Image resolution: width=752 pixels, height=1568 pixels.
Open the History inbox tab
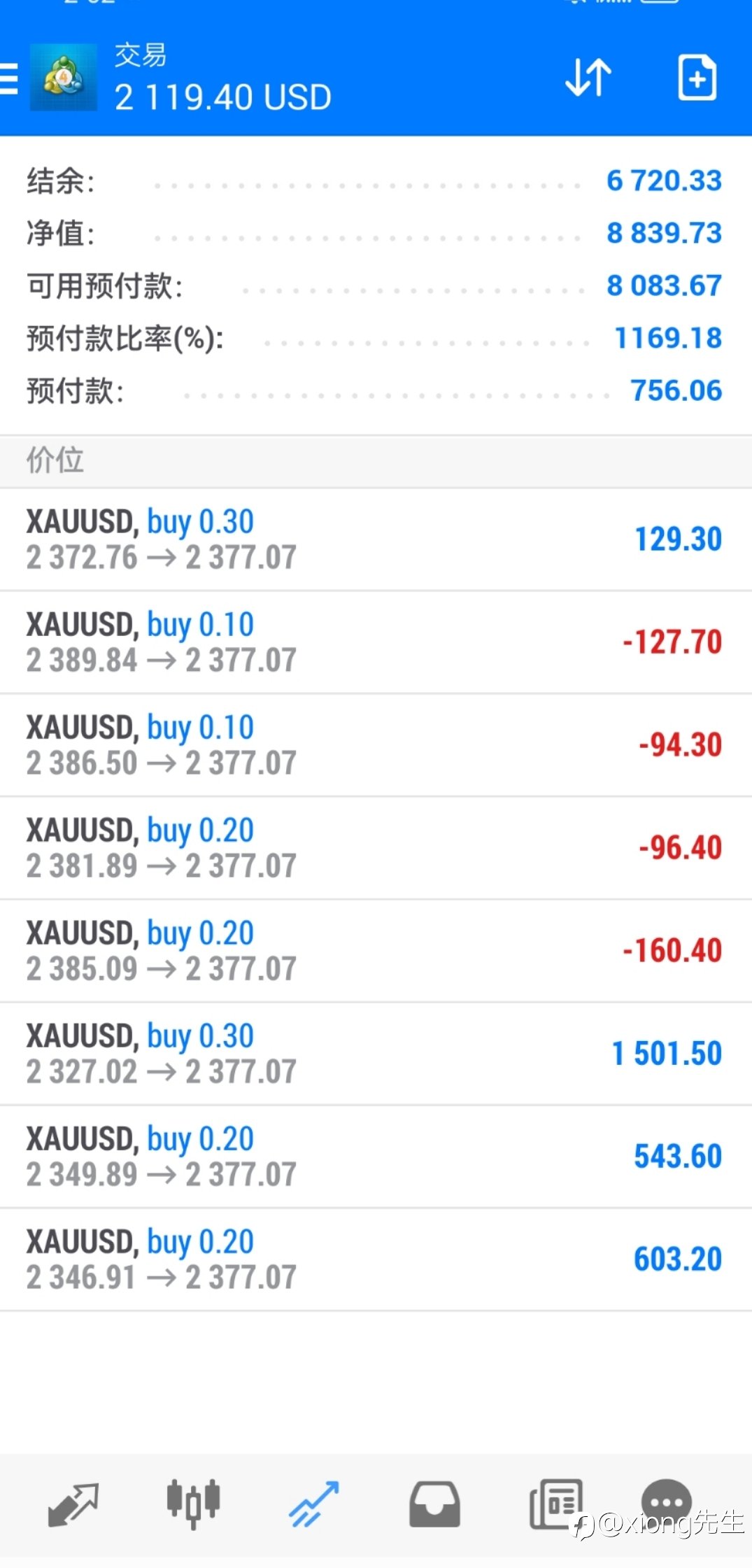434,1504
